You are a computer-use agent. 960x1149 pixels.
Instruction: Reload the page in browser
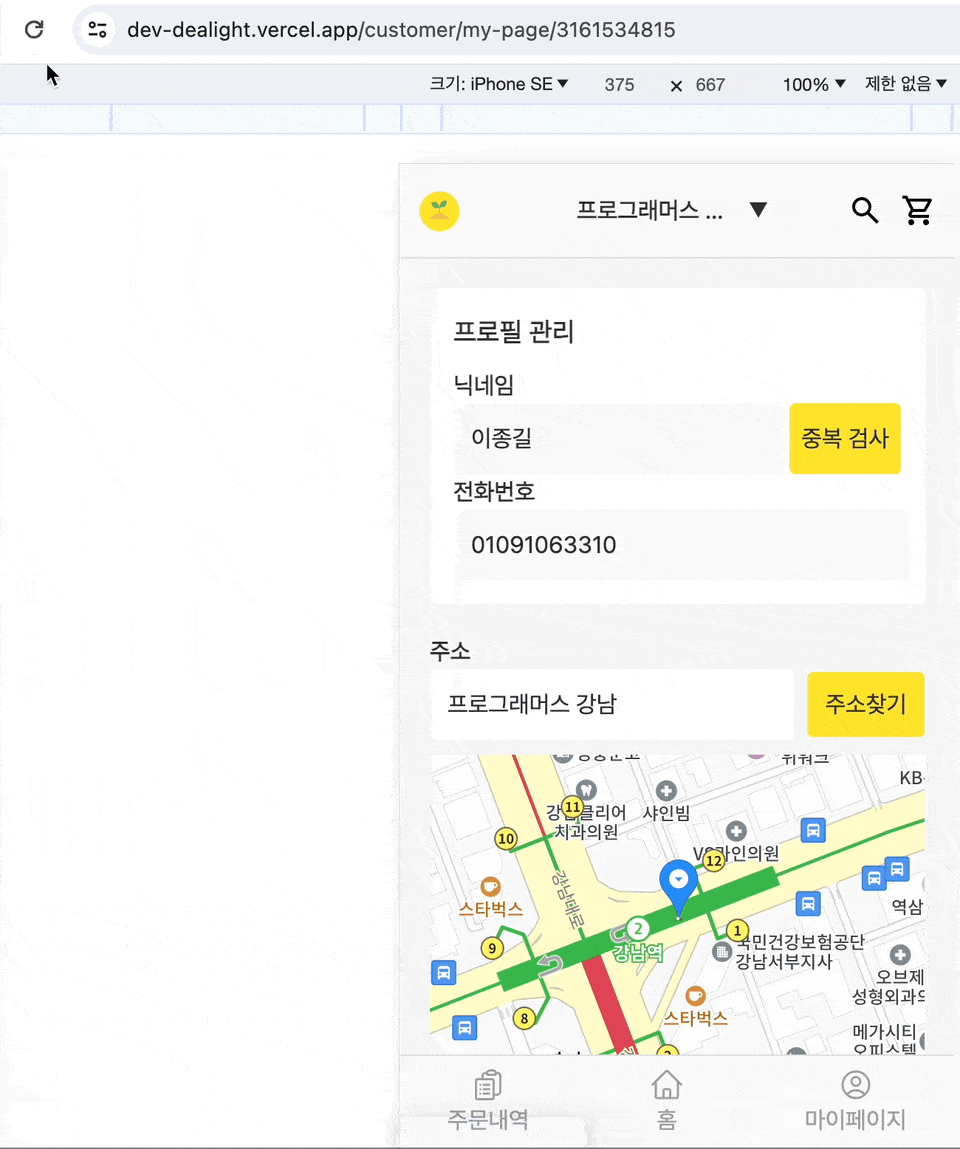tap(34, 29)
